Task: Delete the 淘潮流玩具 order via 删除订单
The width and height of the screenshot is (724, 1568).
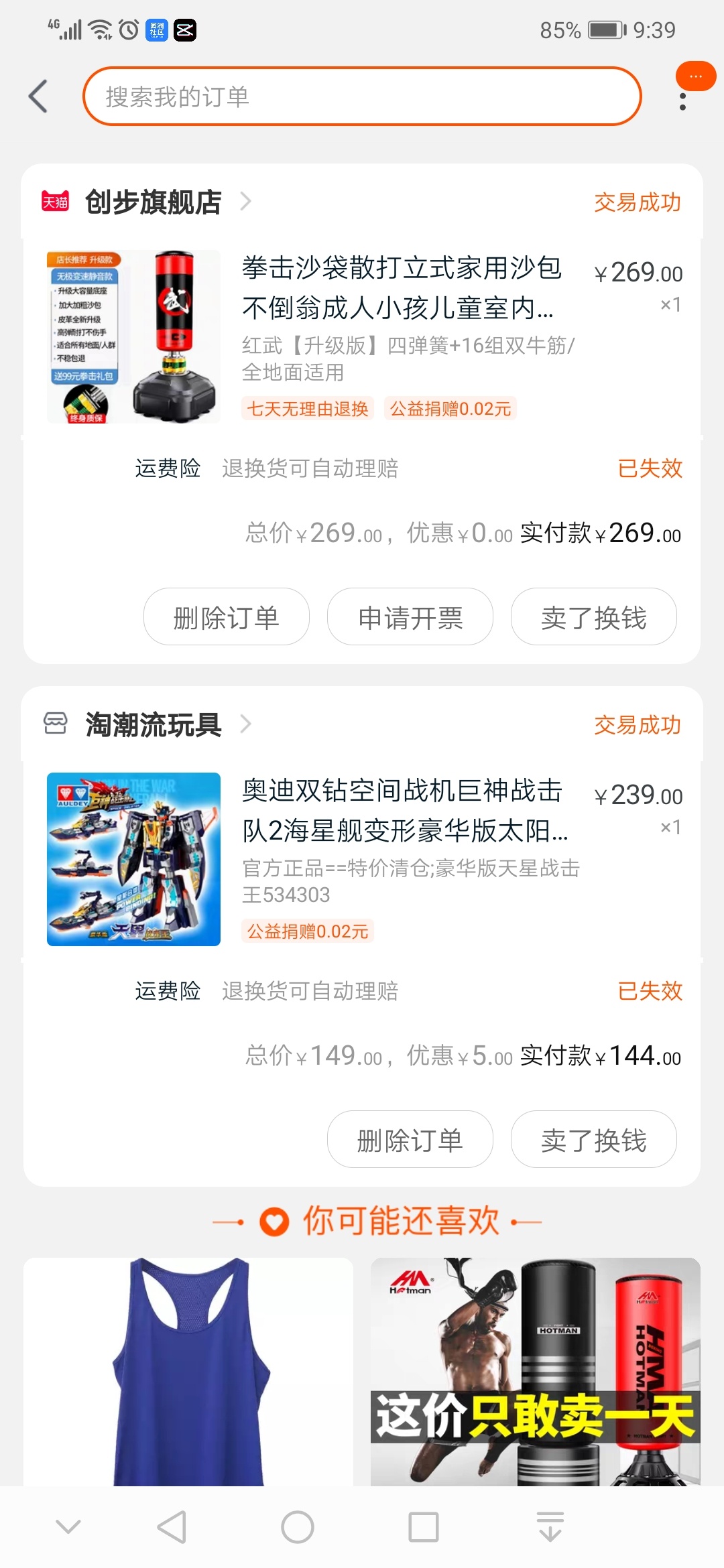Action: click(x=410, y=1140)
